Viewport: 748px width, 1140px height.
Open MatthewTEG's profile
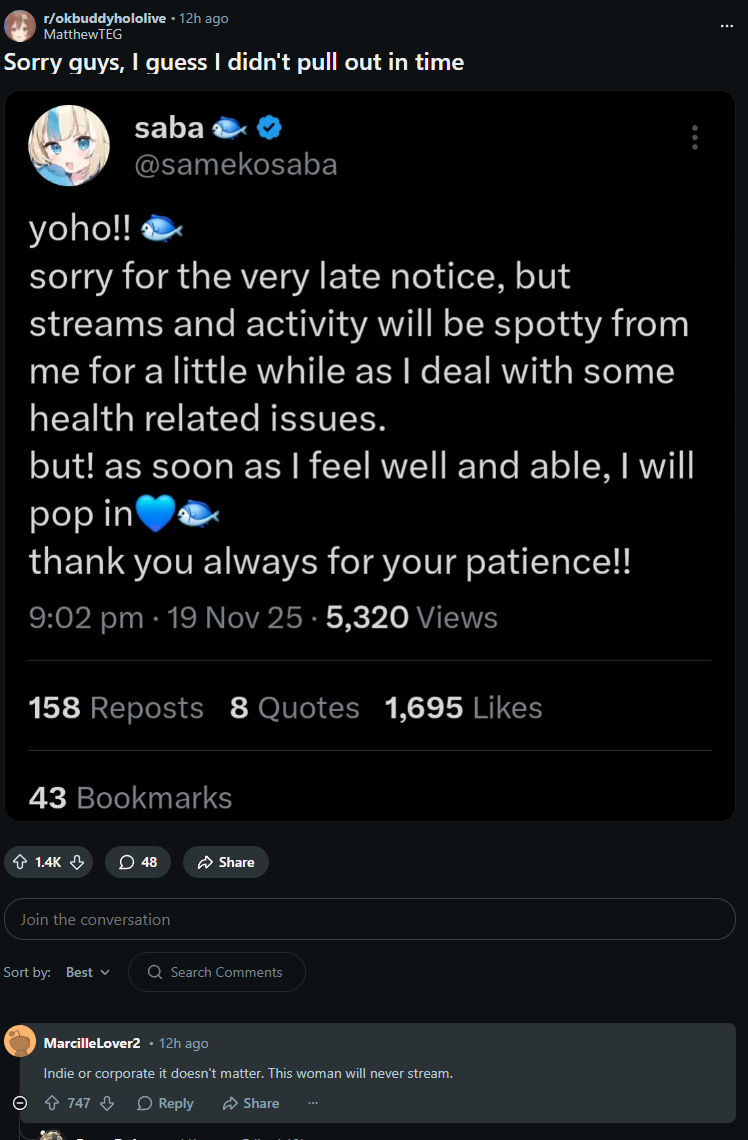click(83, 34)
